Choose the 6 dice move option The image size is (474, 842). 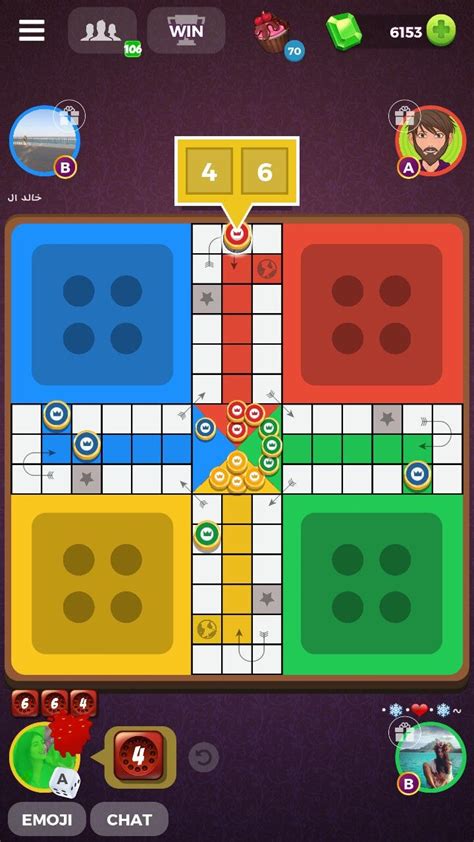pos(265,171)
